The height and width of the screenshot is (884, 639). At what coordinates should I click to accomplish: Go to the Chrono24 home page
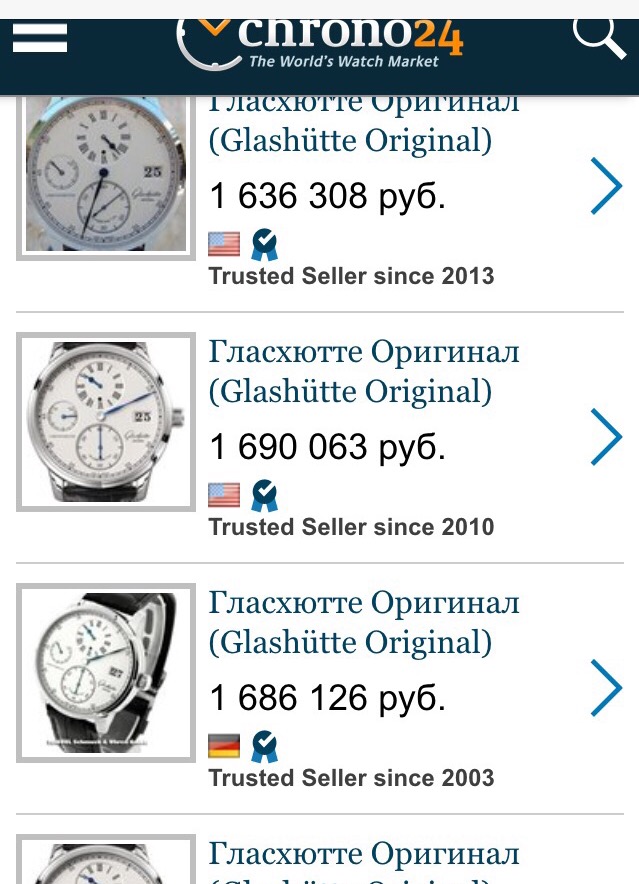(320, 42)
